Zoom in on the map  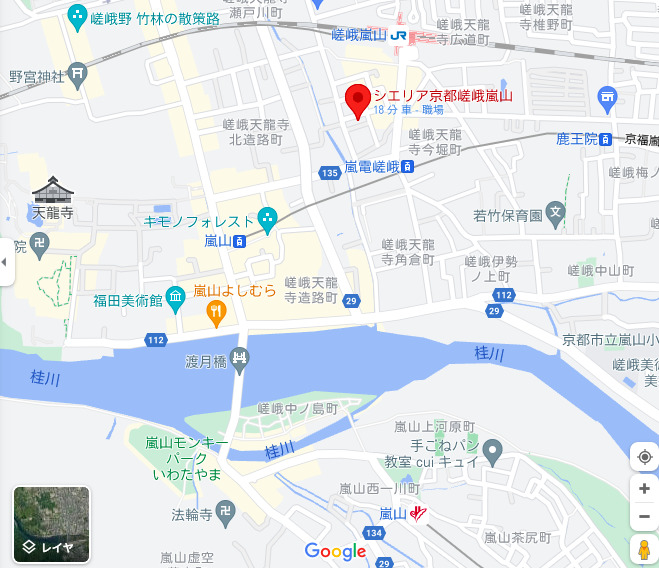(645, 488)
